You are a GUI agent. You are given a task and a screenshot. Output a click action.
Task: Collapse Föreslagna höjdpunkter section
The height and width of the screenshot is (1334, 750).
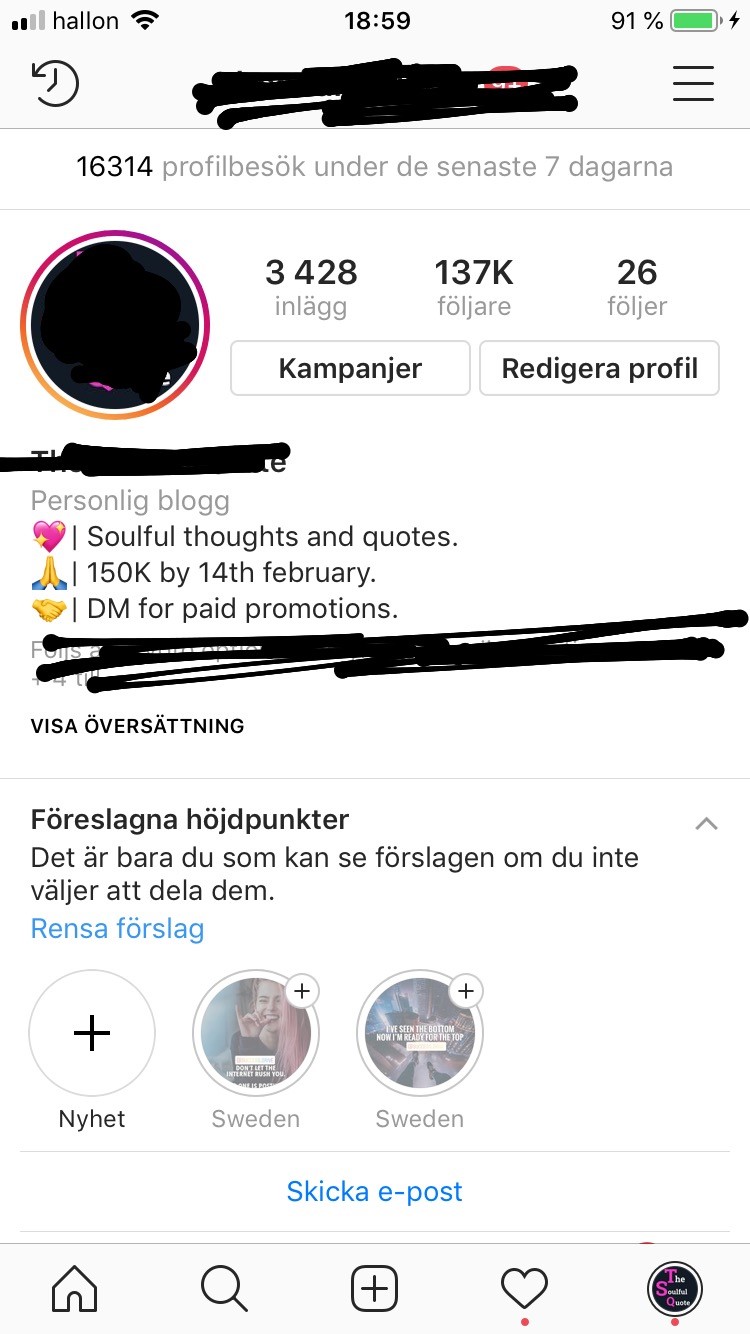[706, 824]
